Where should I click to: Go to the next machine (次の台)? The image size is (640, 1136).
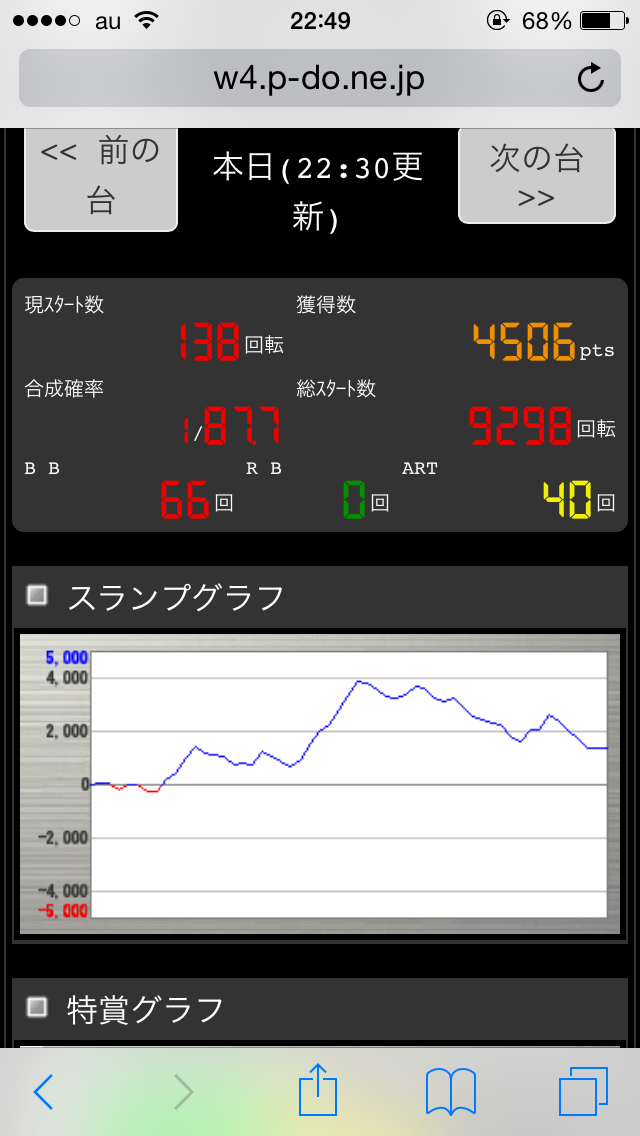[536, 175]
